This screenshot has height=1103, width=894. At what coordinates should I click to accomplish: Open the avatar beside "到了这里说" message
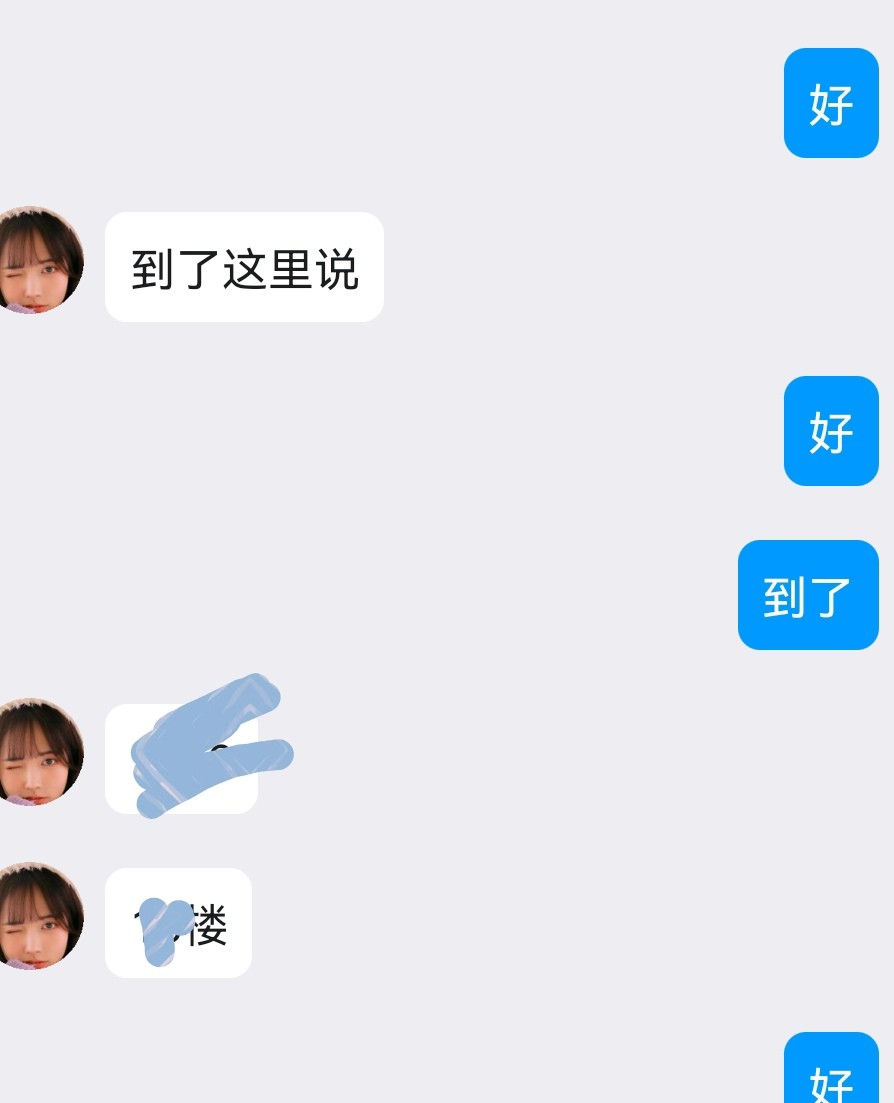(38, 262)
